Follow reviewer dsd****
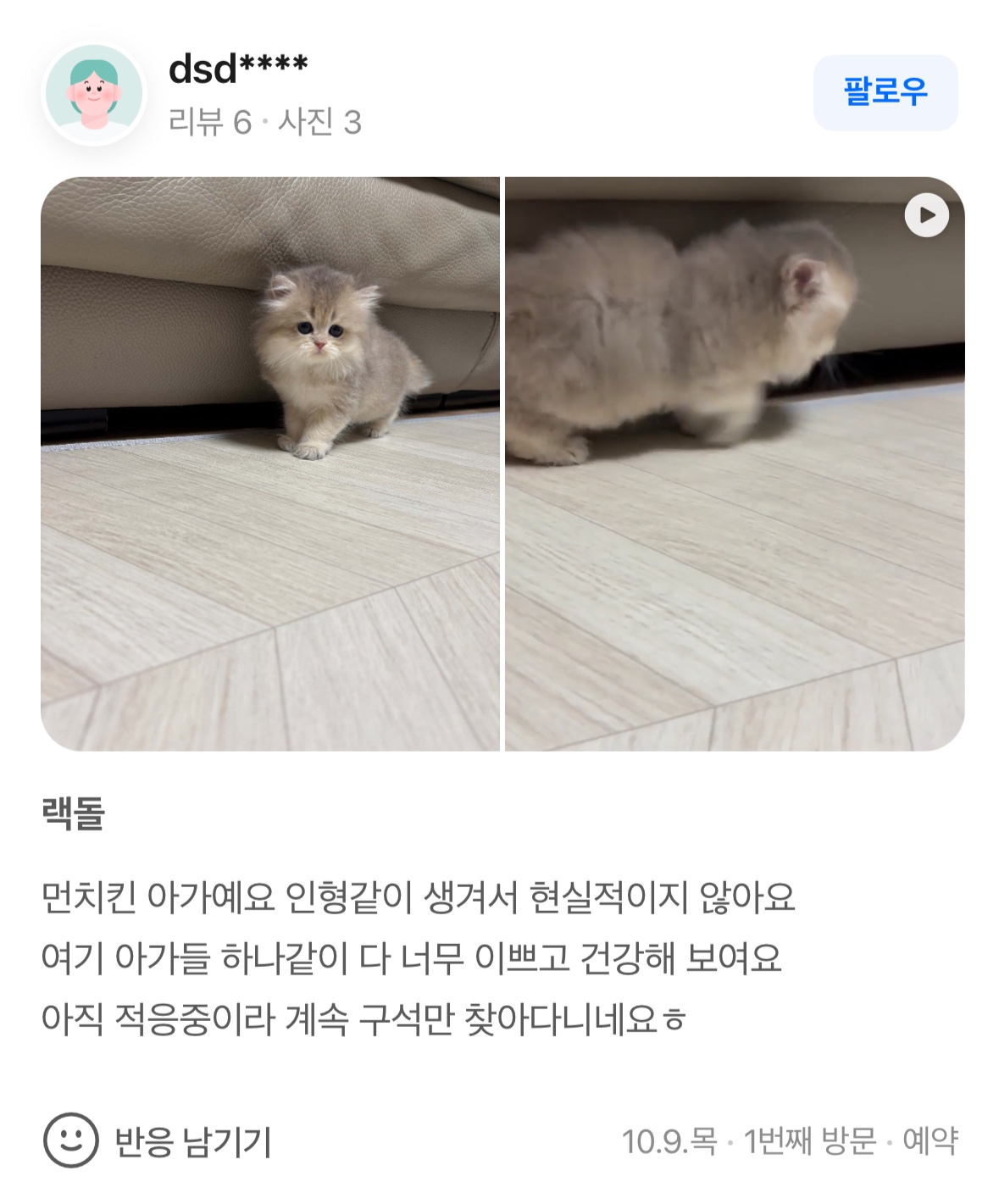This screenshot has height=1204, width=999. [x=885, y=92]
